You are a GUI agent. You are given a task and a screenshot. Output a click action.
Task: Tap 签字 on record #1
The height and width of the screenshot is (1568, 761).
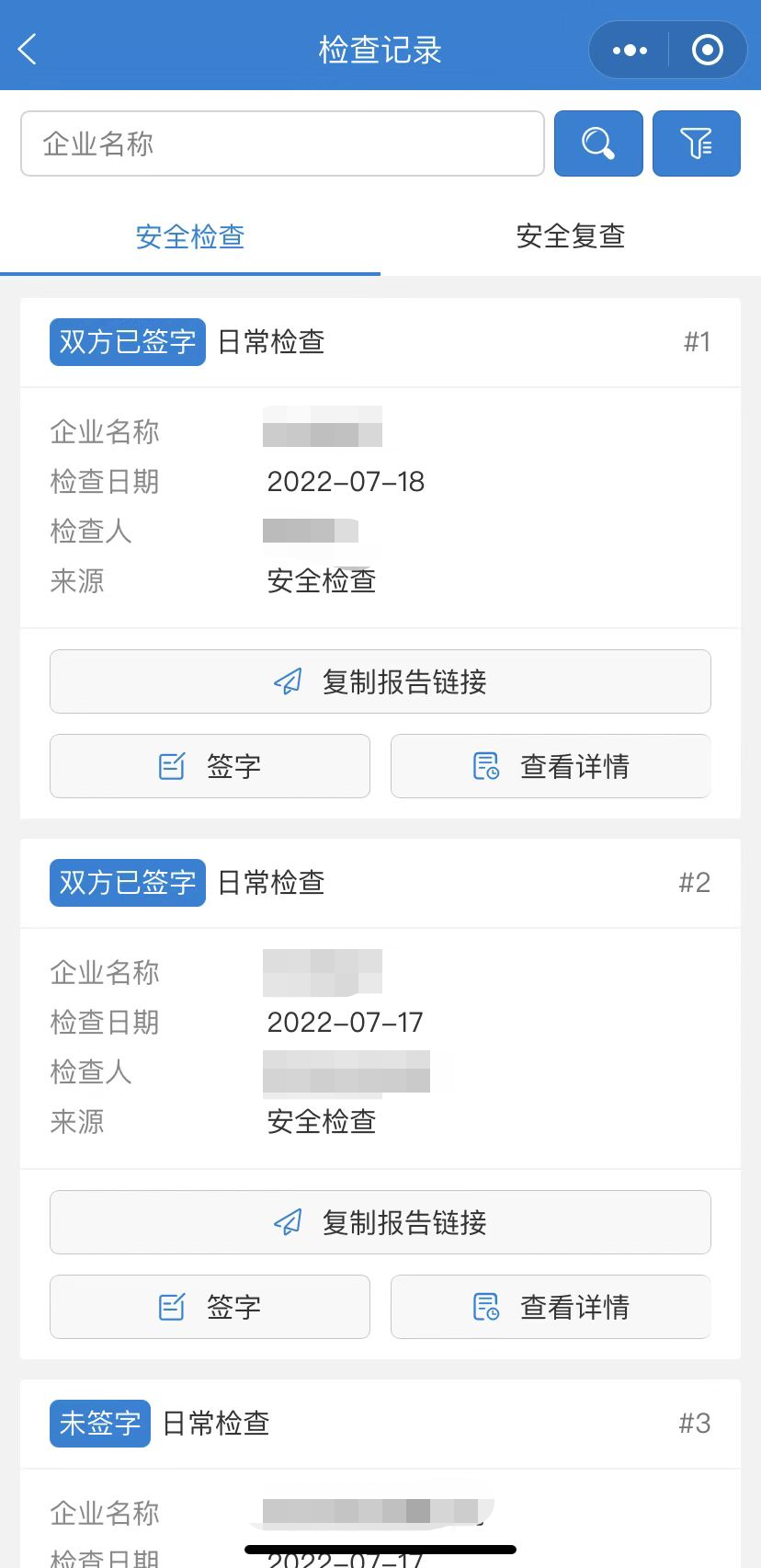(x=210, y=766)
